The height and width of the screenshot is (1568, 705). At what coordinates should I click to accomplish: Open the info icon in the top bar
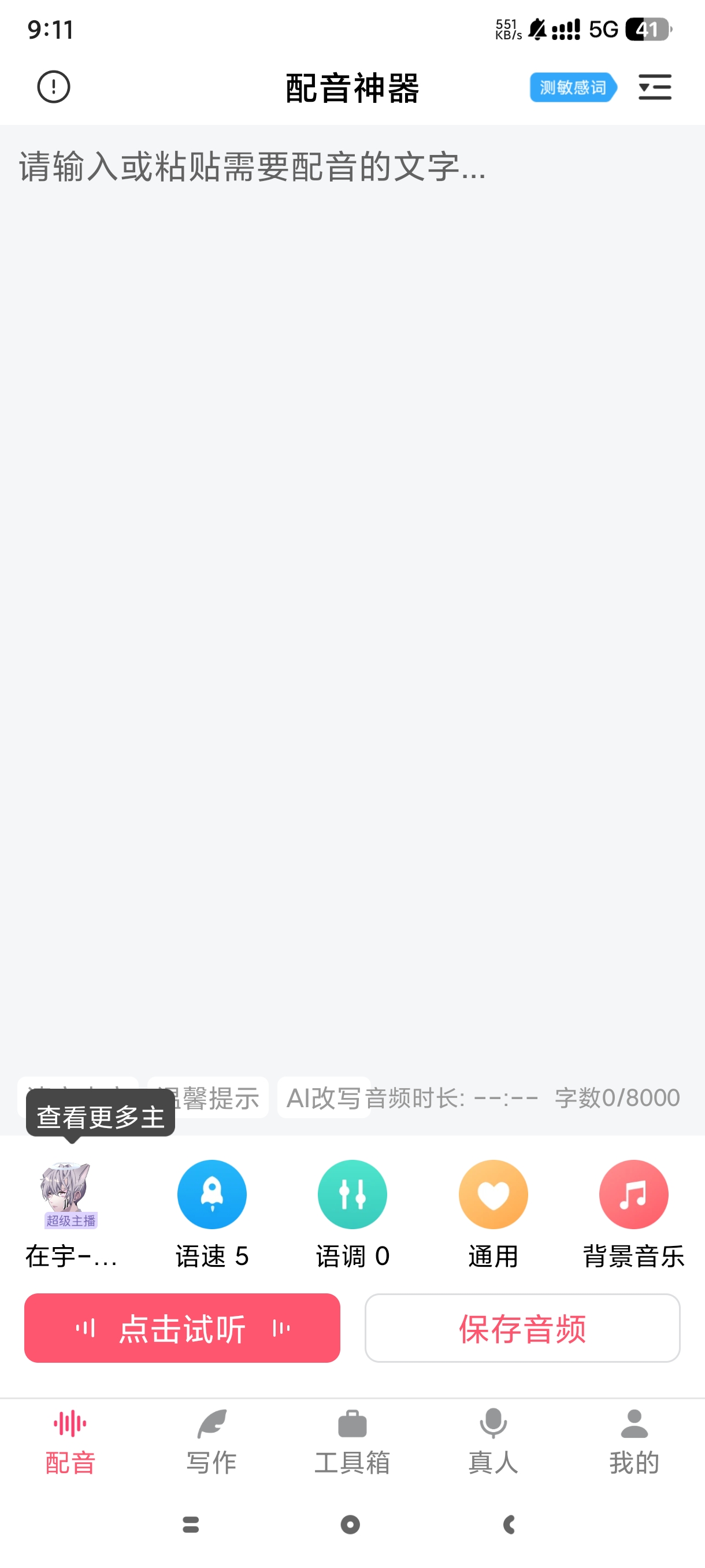pyautogui.click(x=54, y=87)
